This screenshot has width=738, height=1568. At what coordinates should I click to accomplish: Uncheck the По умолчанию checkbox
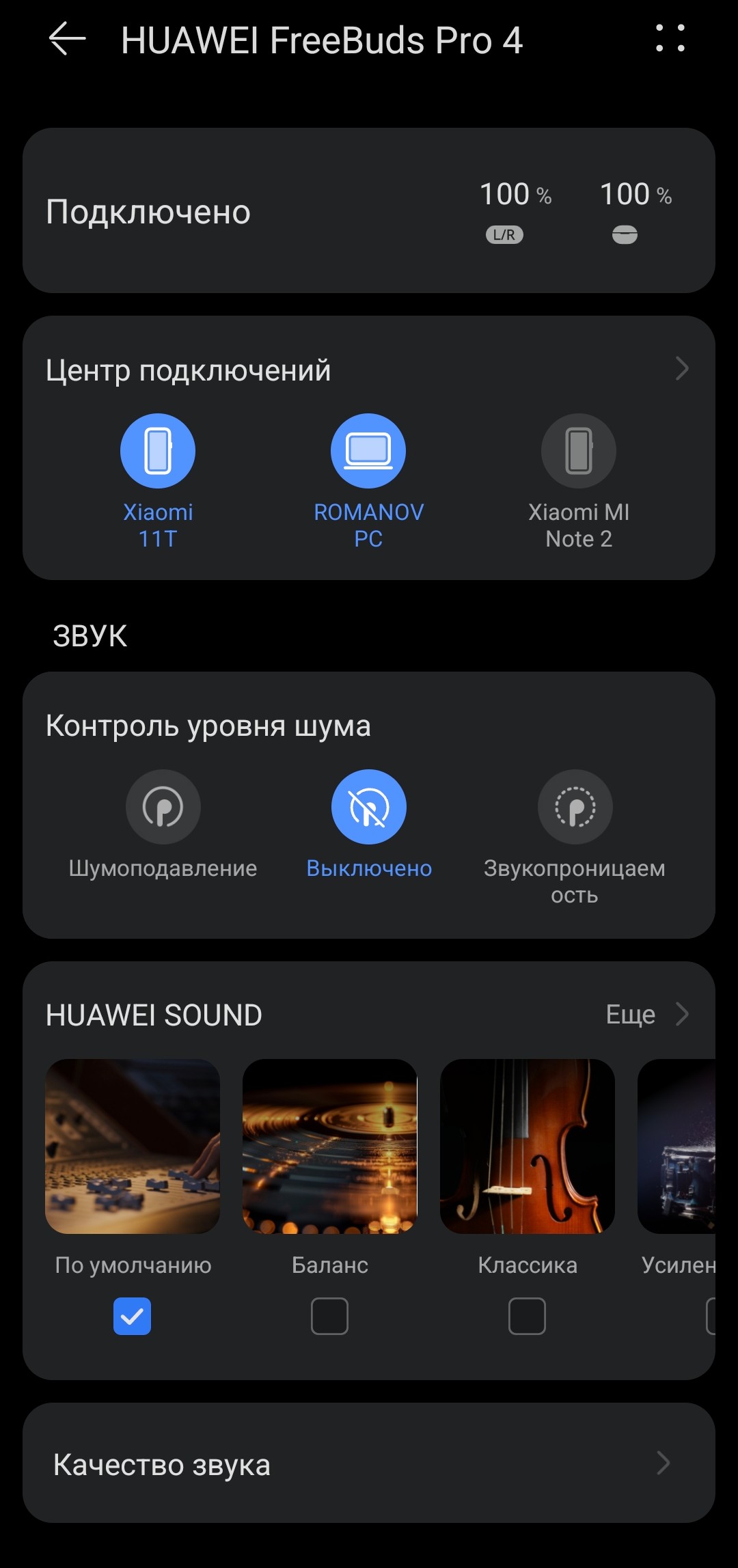[x=132, y=1316]
